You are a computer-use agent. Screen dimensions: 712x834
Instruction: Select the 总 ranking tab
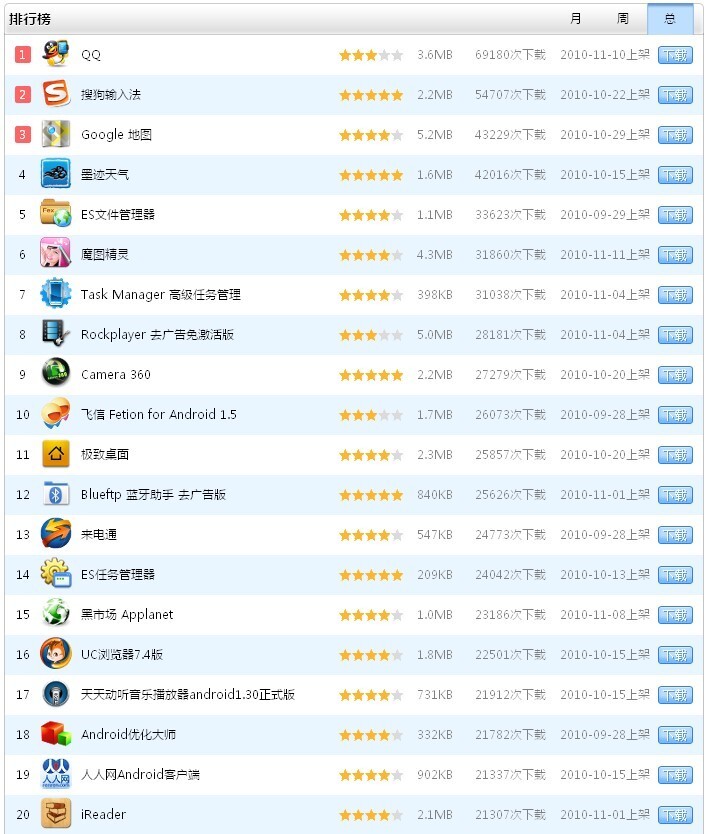coord(669,19)
